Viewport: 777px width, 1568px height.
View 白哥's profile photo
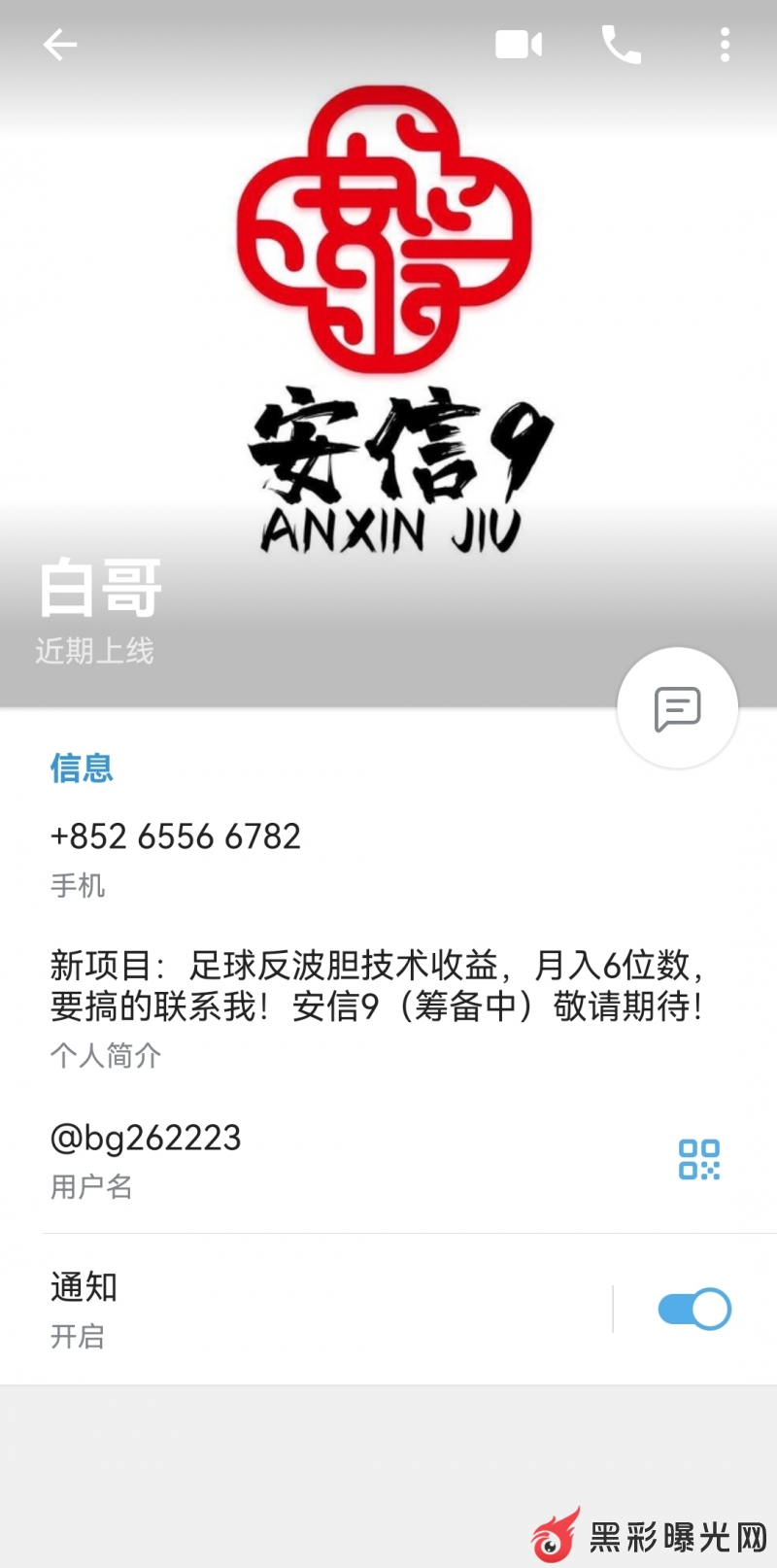[388, 321]
